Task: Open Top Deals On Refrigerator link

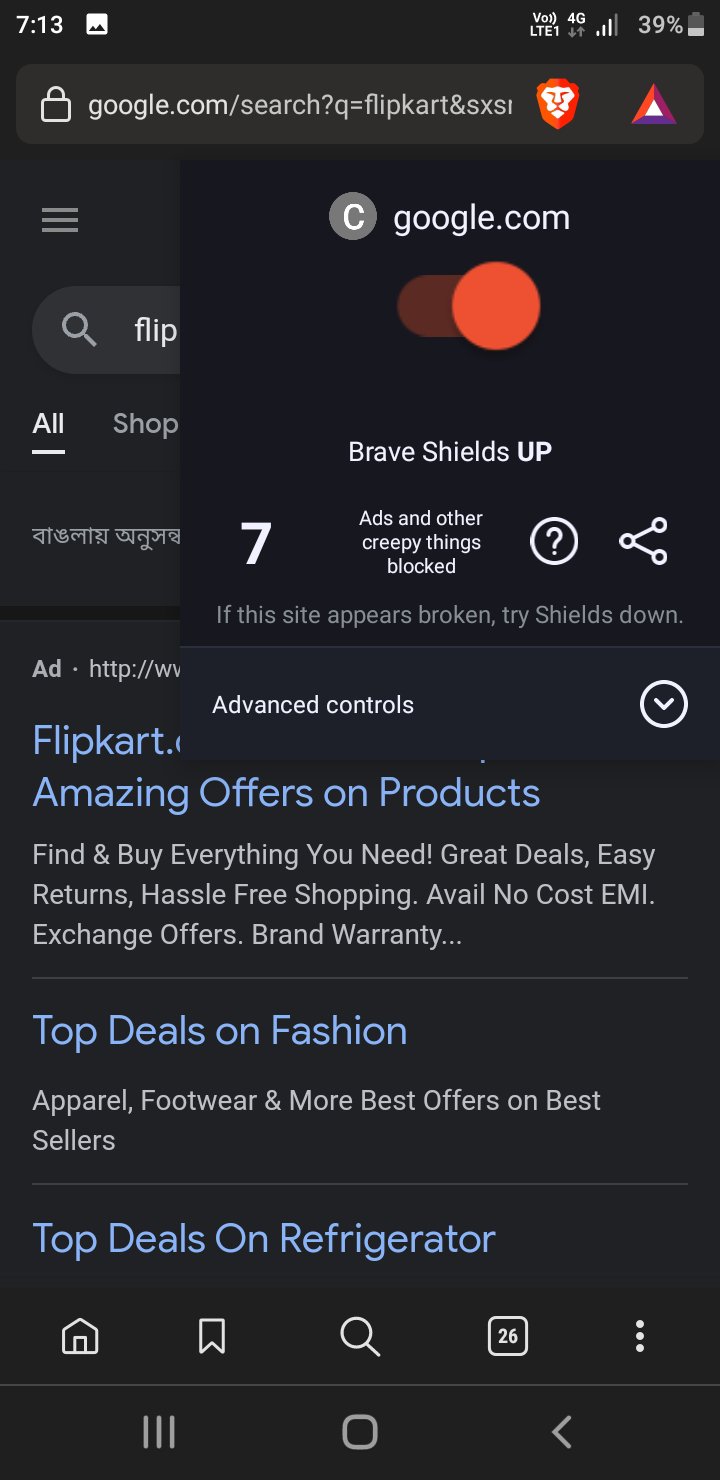Action: (x=264, y=1239)
